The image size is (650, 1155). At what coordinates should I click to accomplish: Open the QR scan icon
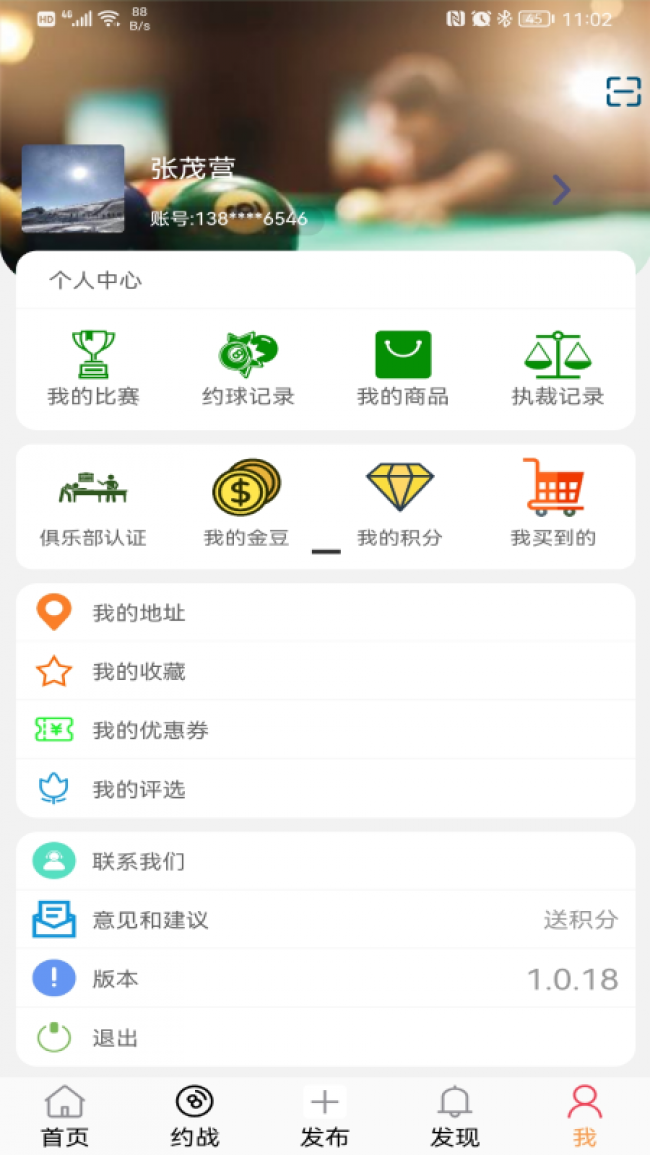(623, 92)
